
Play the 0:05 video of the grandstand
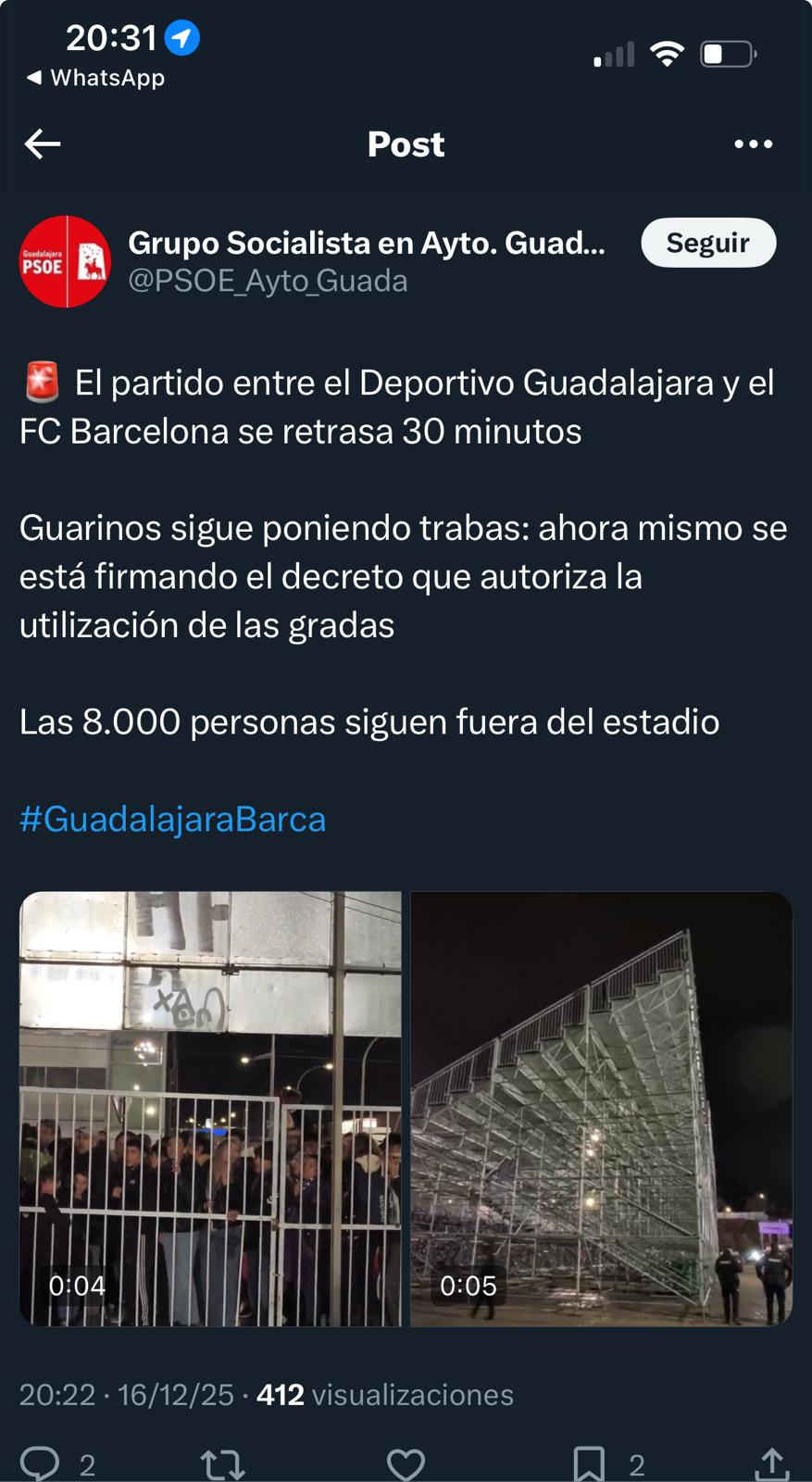[x=601, y=1108]
